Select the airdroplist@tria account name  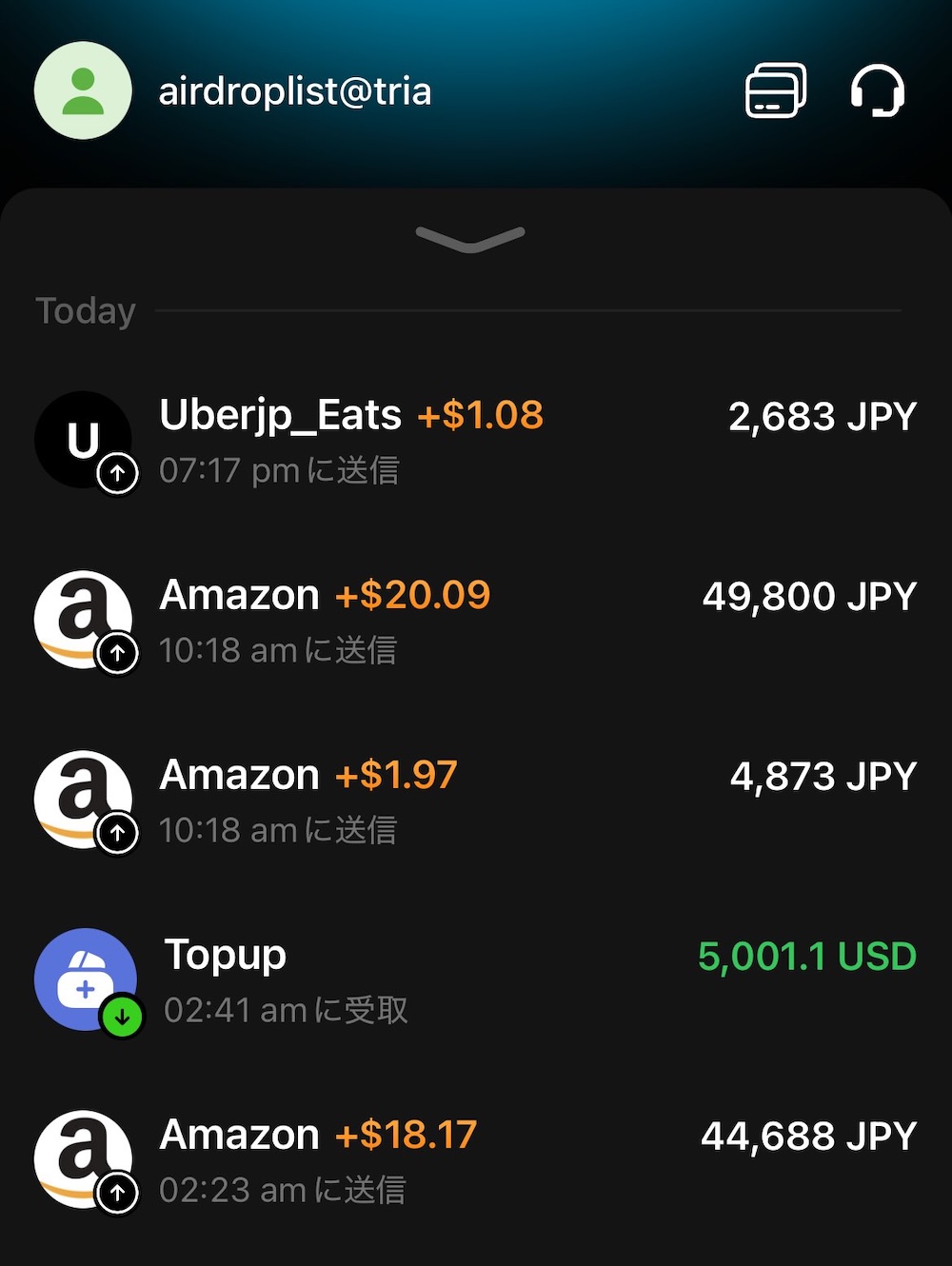(295, 90)
